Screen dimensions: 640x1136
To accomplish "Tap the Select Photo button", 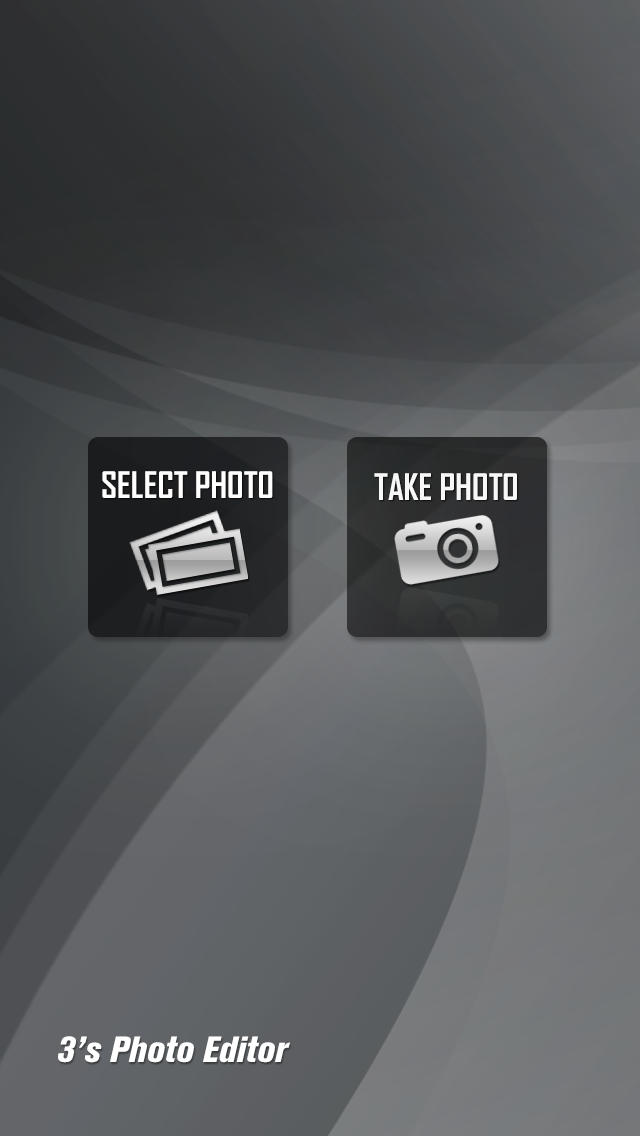I will pos(188,537).
